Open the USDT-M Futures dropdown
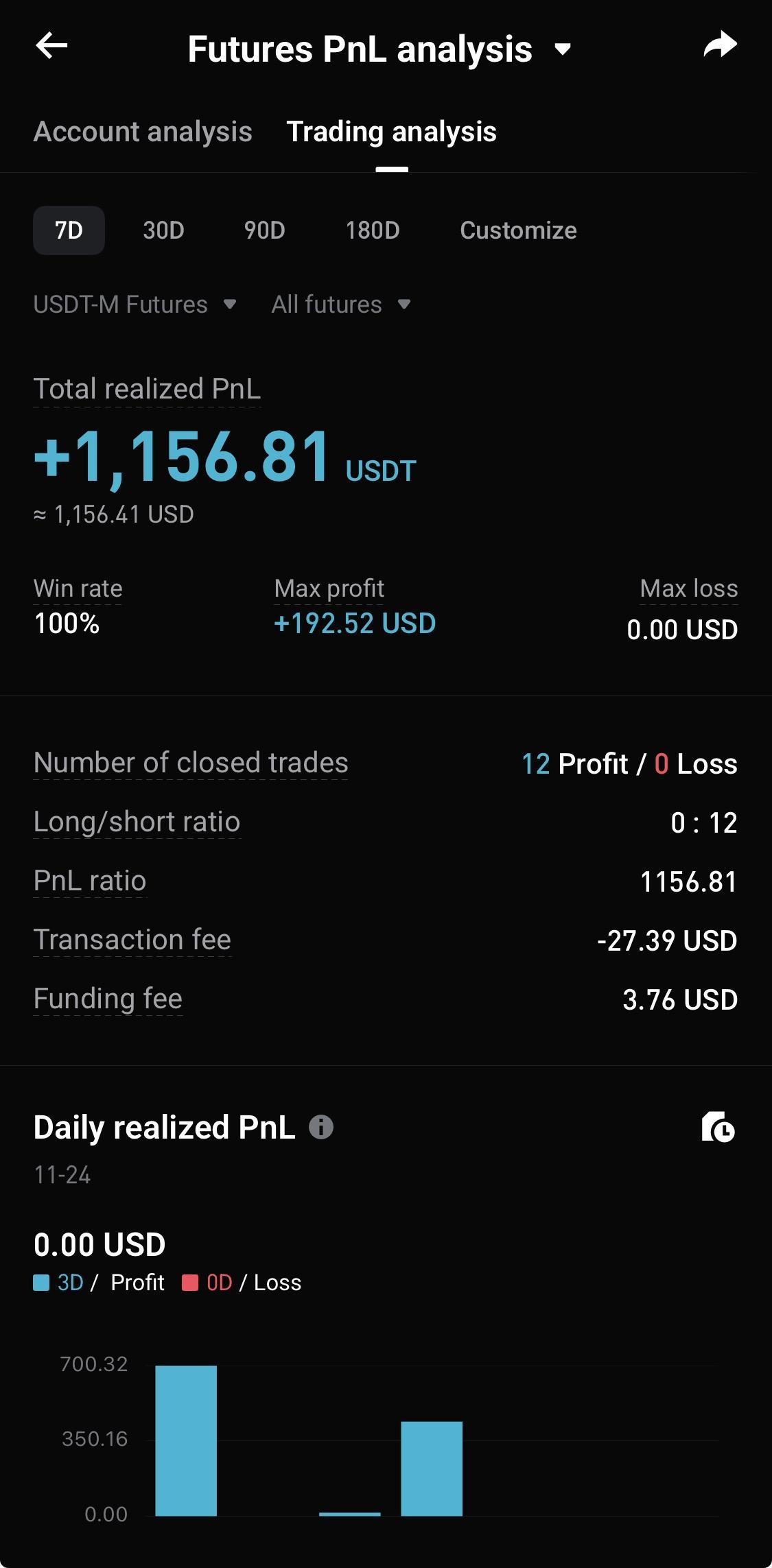 click(x=134, y=305)
